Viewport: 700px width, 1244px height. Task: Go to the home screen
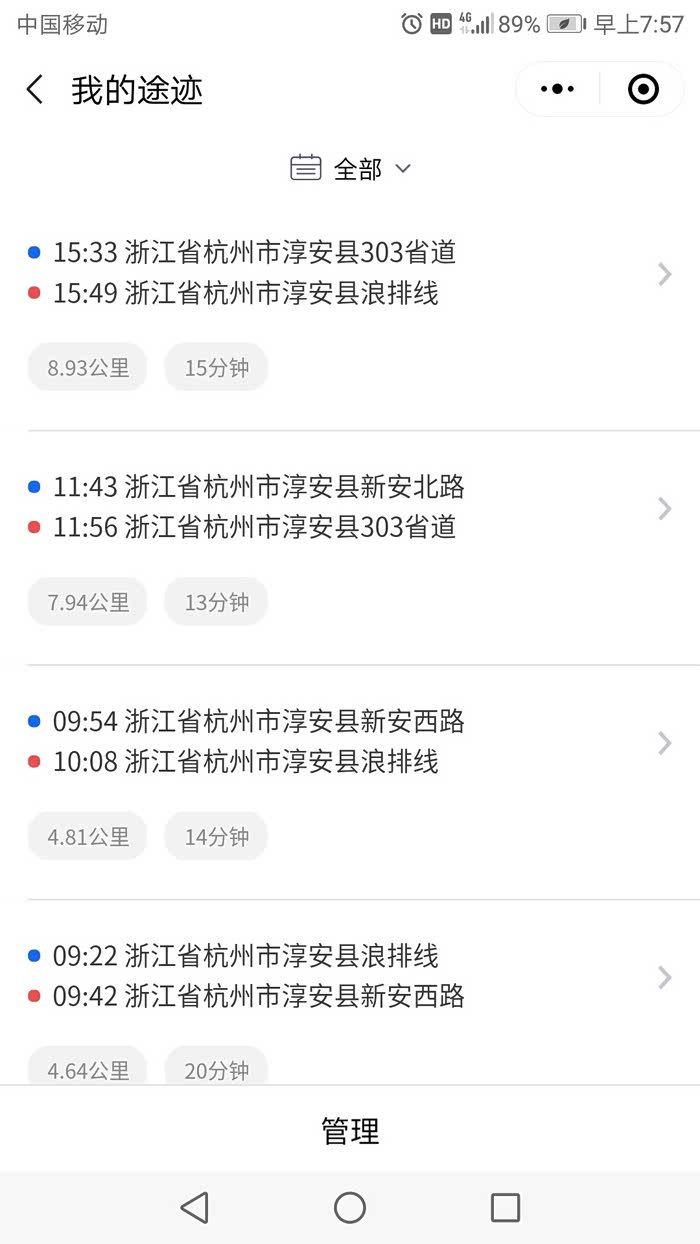click(350, 1208)
